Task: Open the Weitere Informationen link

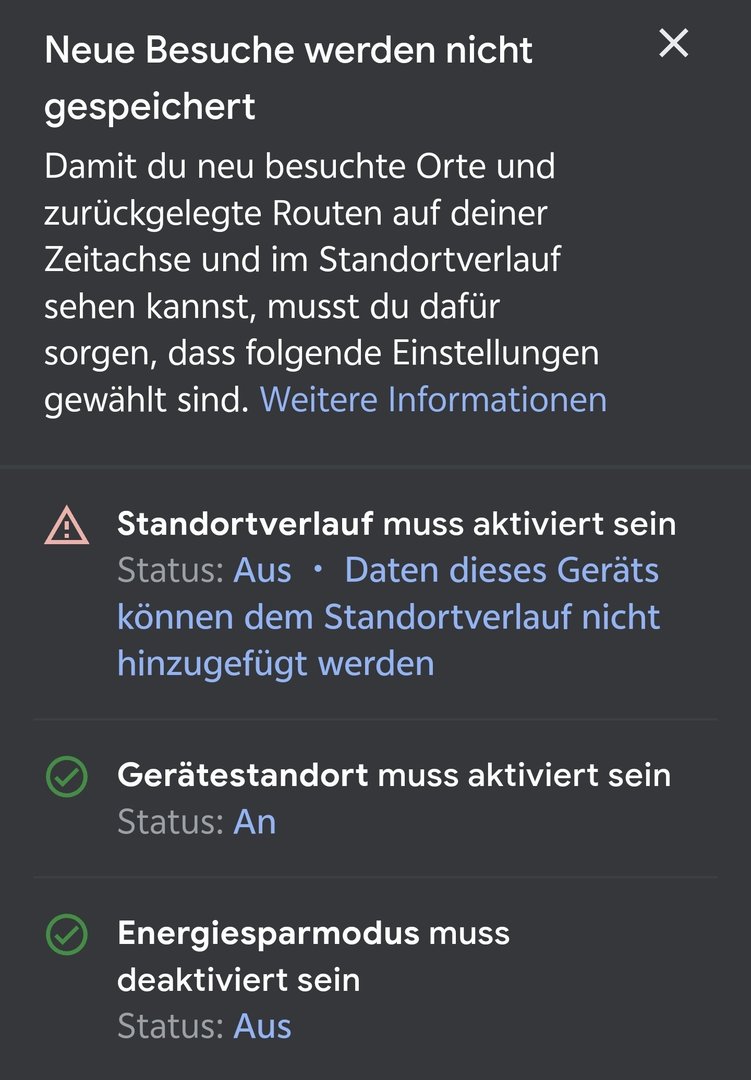Action: pyautogui.click(x=433, y=400)
